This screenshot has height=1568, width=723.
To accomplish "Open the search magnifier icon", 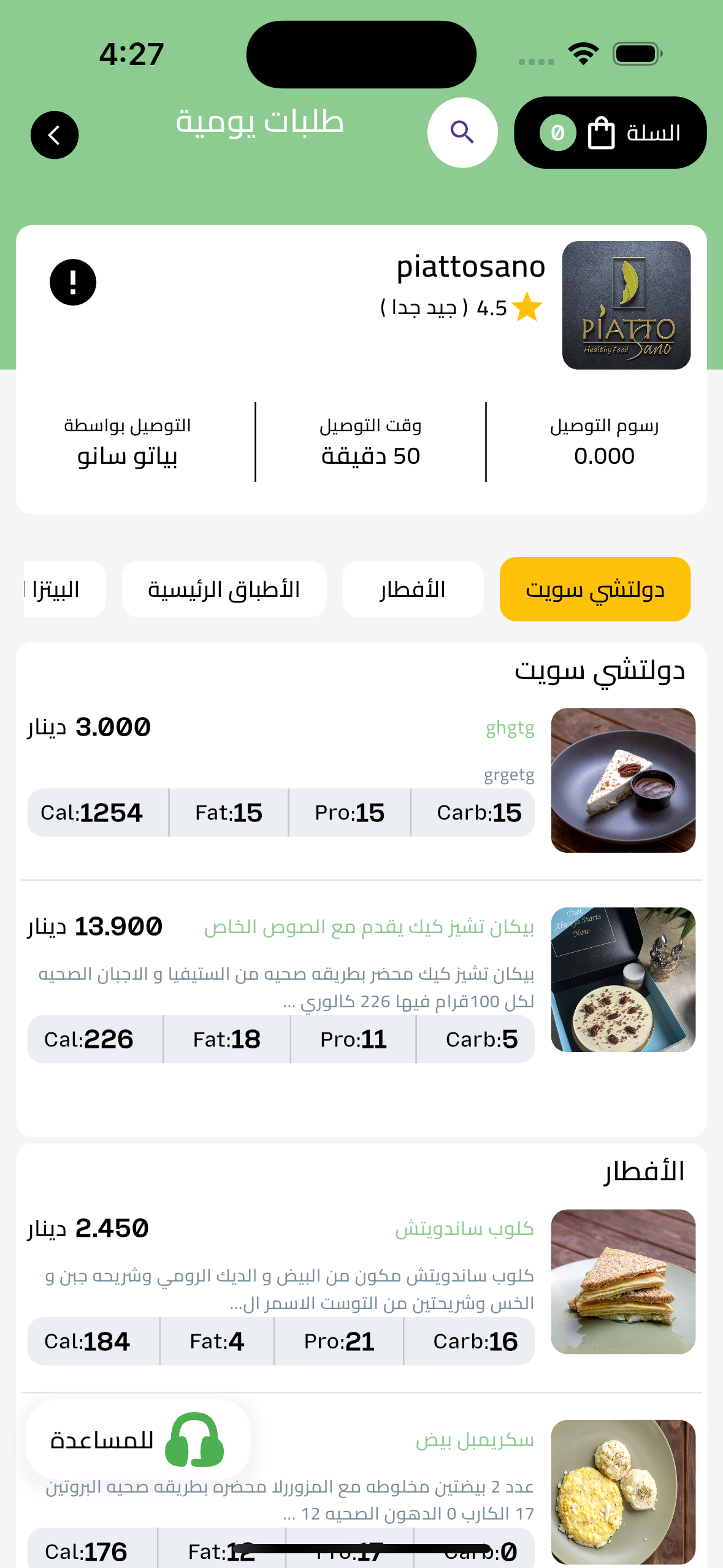I will click(462, 133).
